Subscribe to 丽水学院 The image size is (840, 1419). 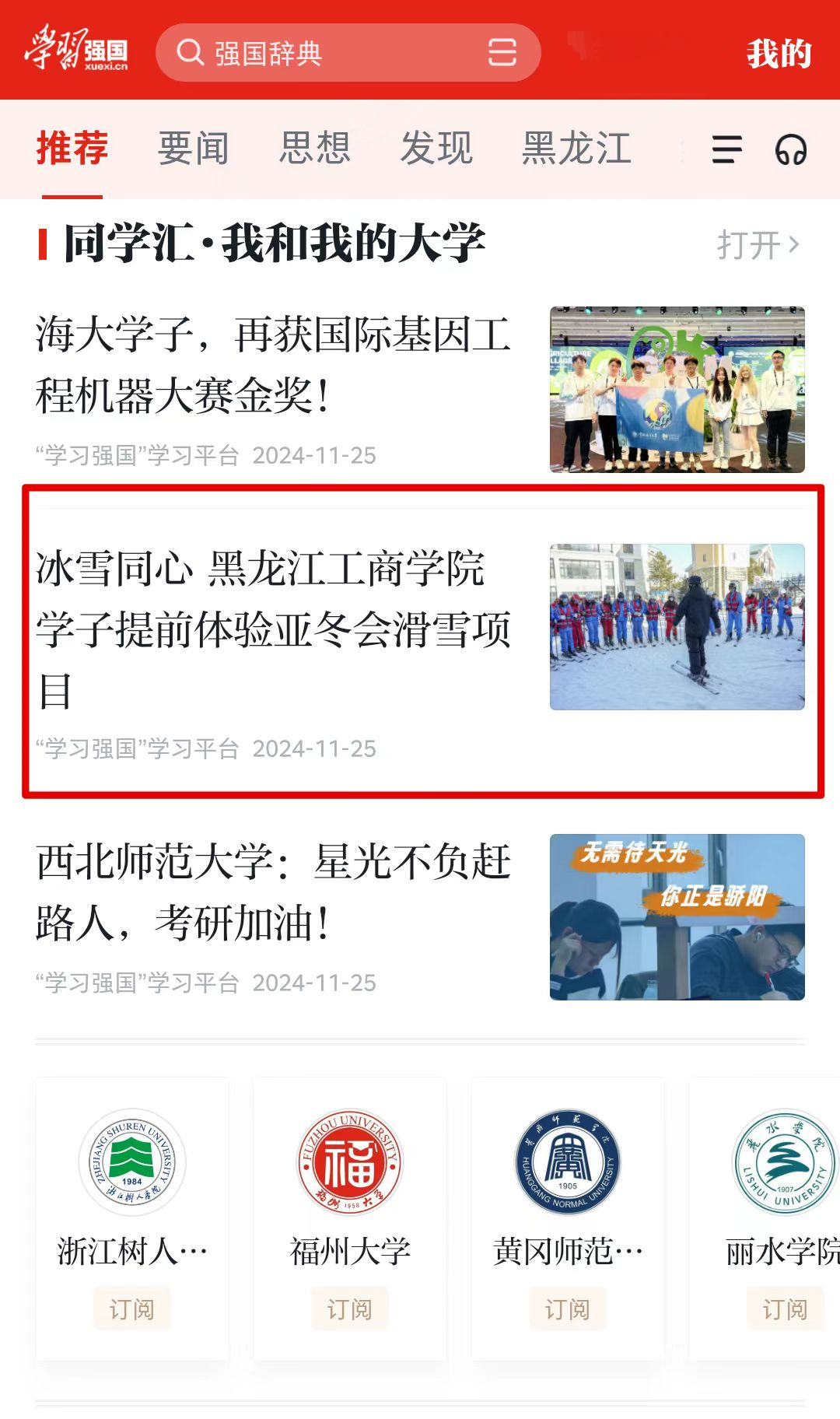tap(784, 1309)
